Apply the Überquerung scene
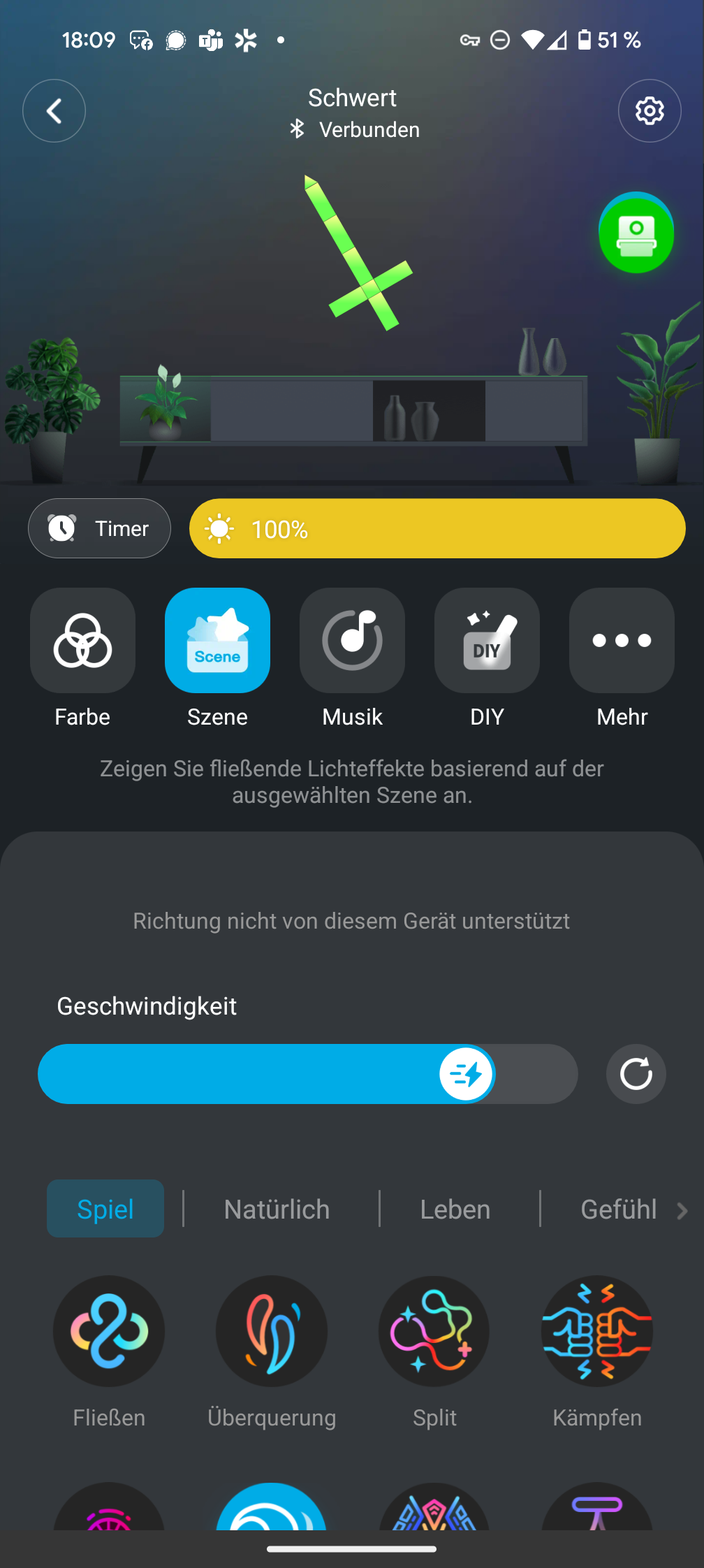This screenshot has width=704, height=1568. (x=272, y=1331)
